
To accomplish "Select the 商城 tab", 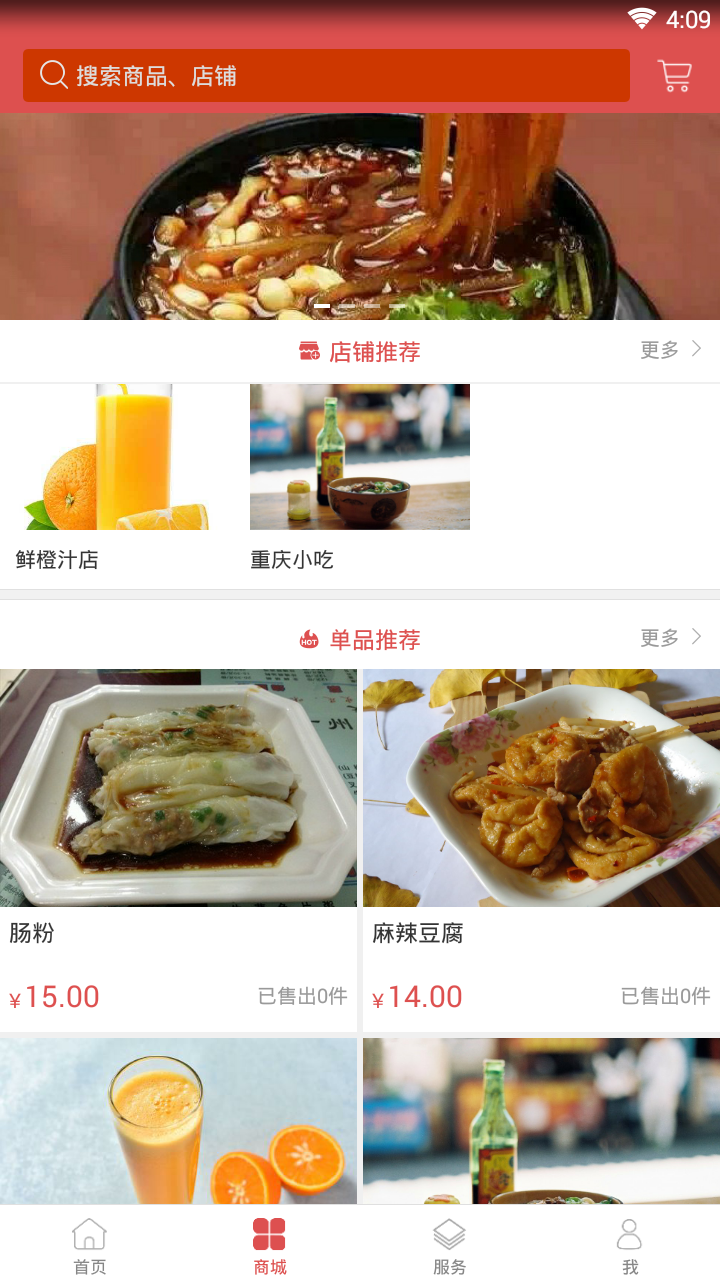I will (x=270, y=1246).
